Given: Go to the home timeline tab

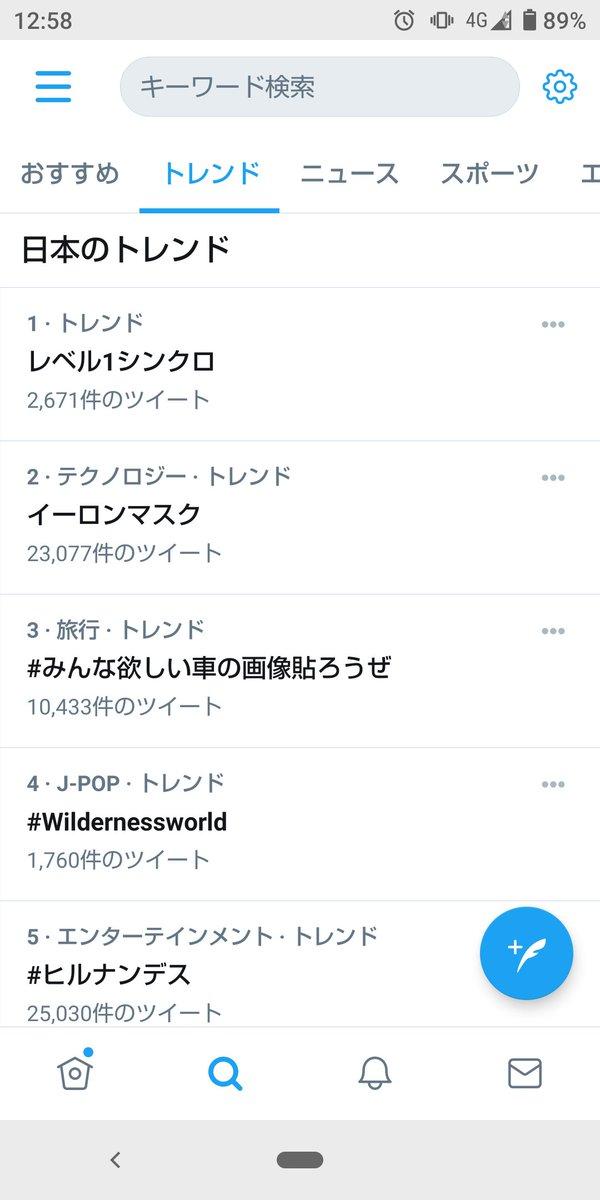Looking at the screenshot, I should (75, 1072).
